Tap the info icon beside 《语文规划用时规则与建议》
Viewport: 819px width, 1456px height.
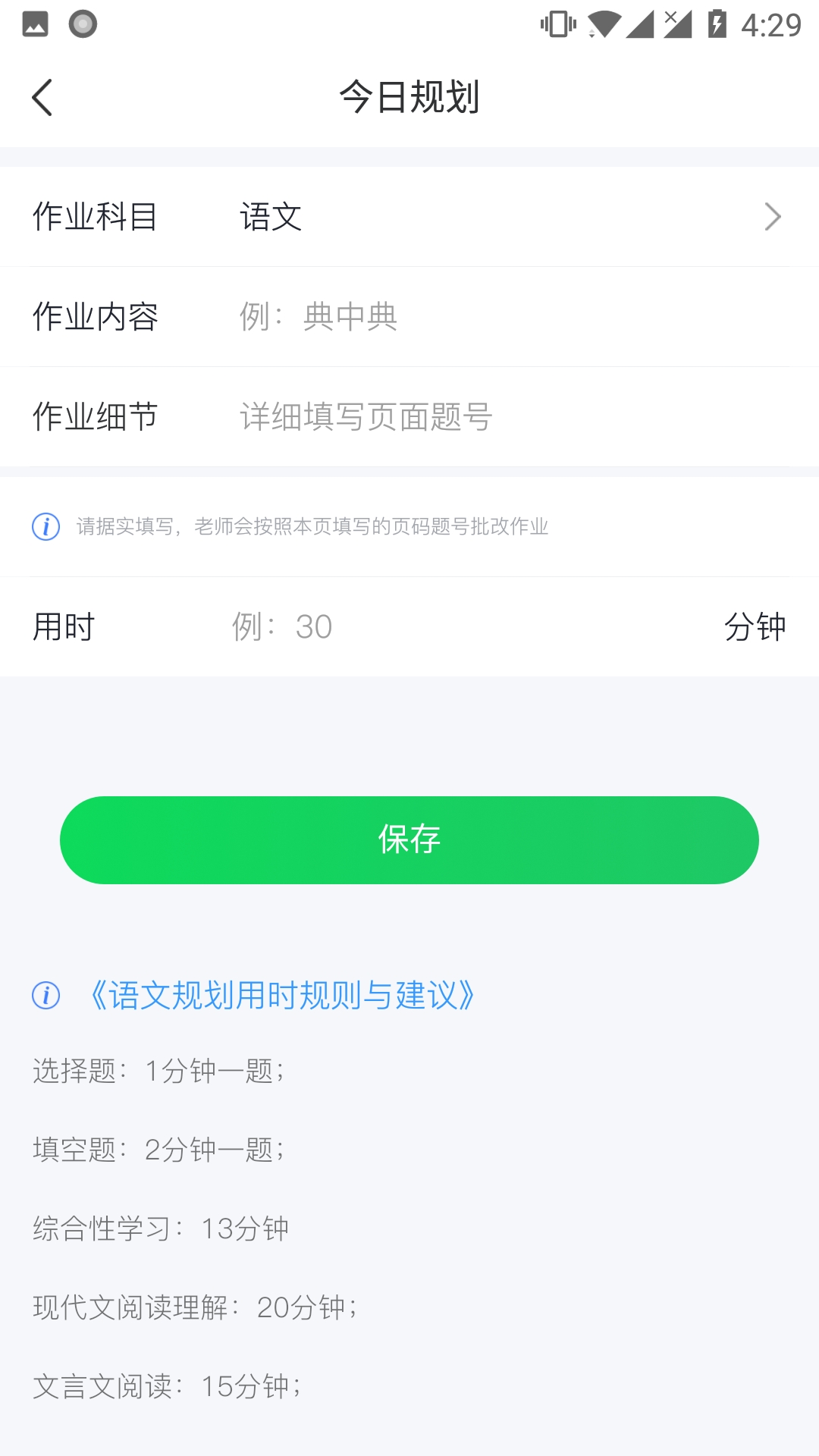pyautogui.click(x=44, y=995)
